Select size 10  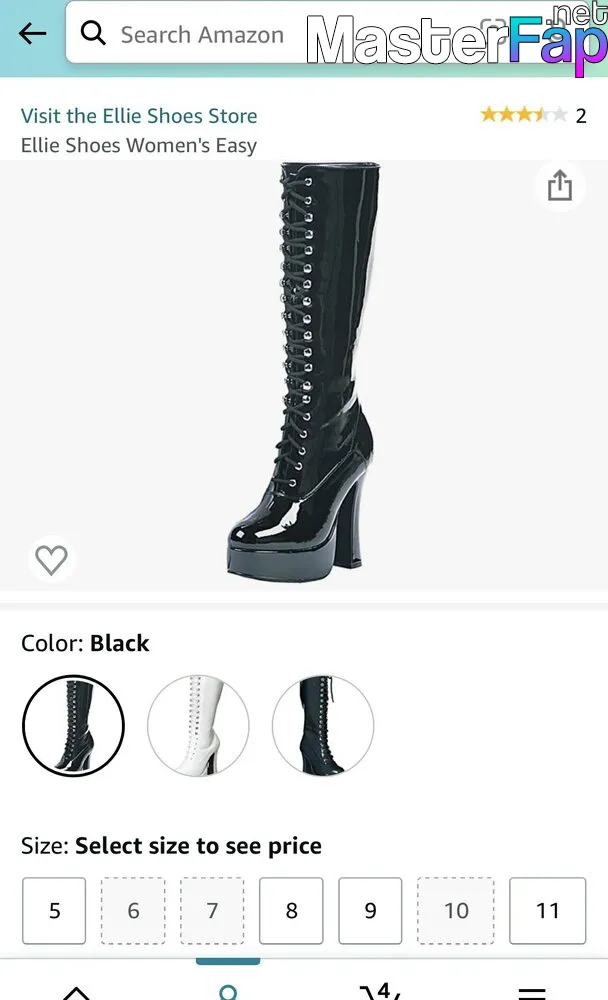click(456, 911)
